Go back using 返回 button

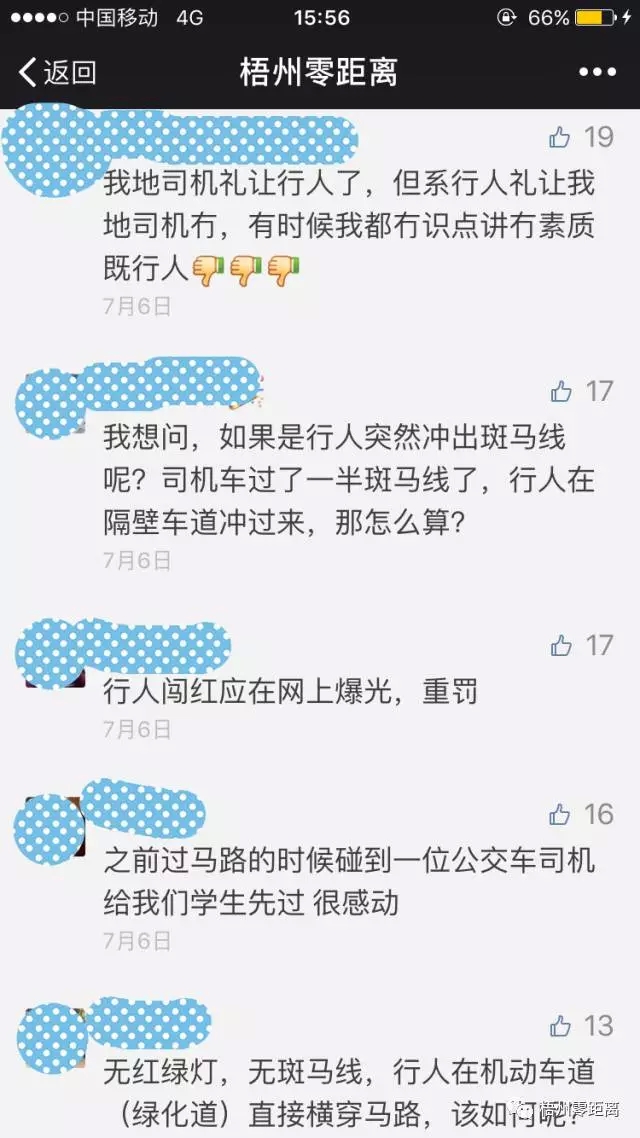coord(57,72)
